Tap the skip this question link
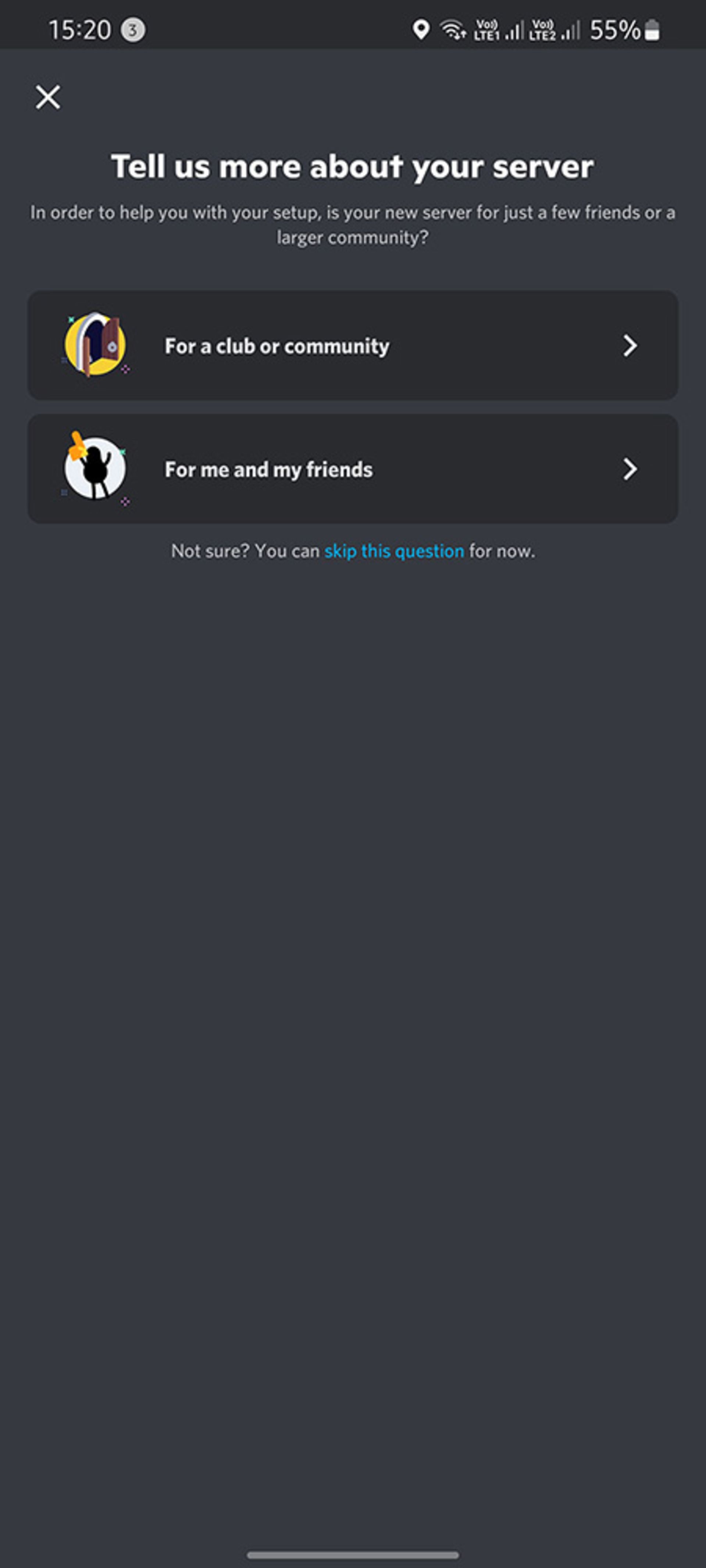Screen dimensions: 706x1568 coord(393,552)
